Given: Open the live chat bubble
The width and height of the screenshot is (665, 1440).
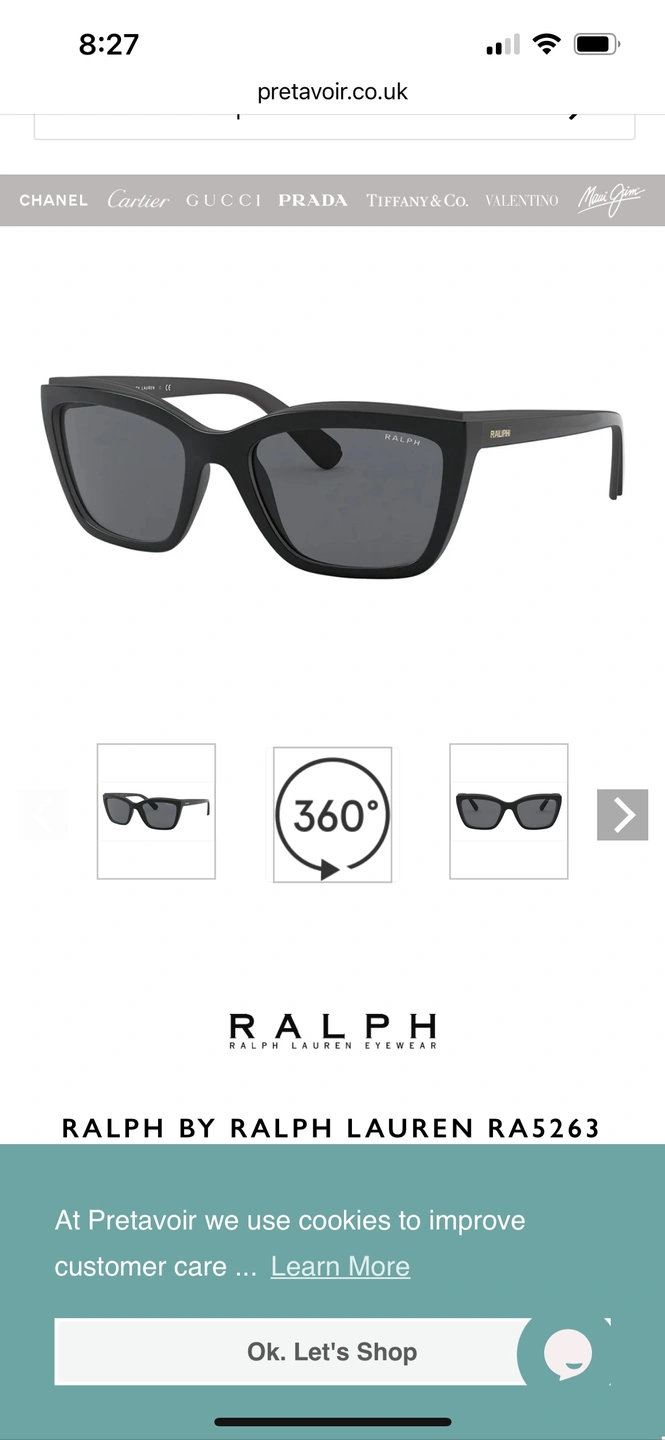Looking at the screenshot, I should [567, 1354].
